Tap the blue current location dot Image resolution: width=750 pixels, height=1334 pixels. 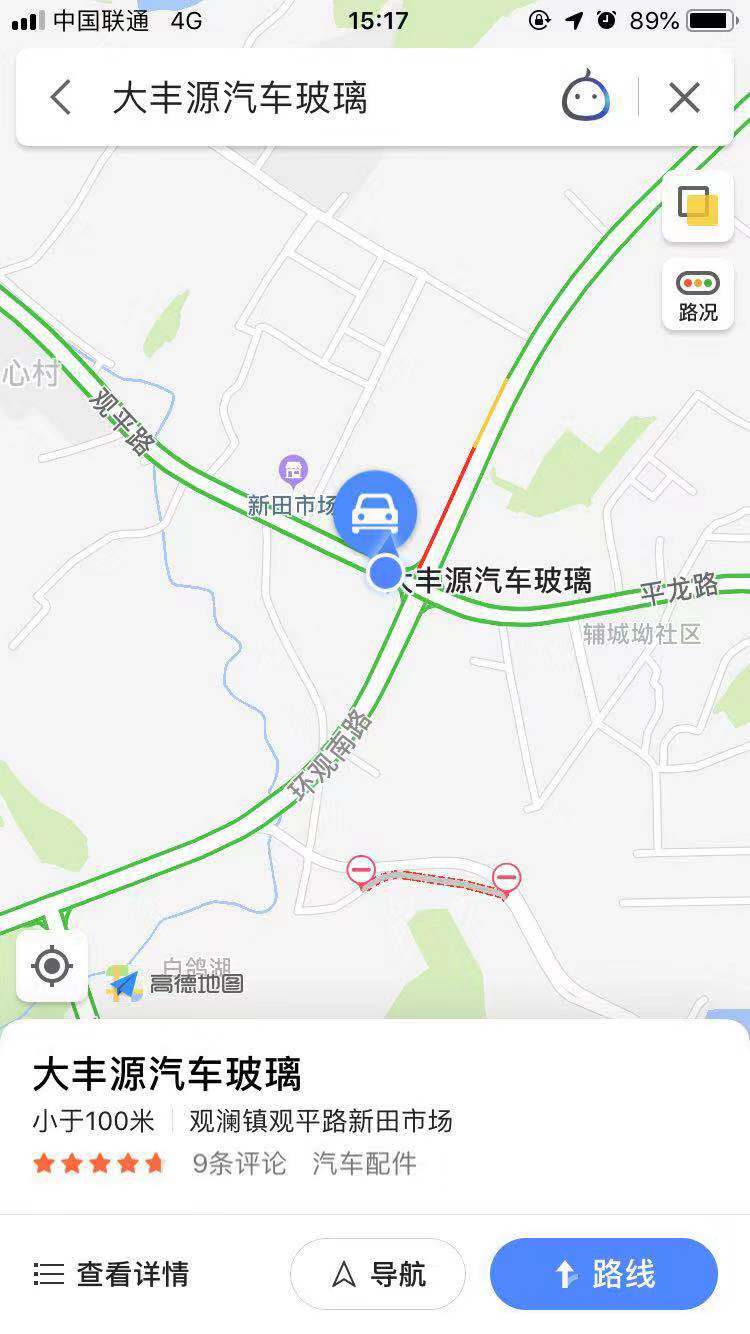point(384,575)
